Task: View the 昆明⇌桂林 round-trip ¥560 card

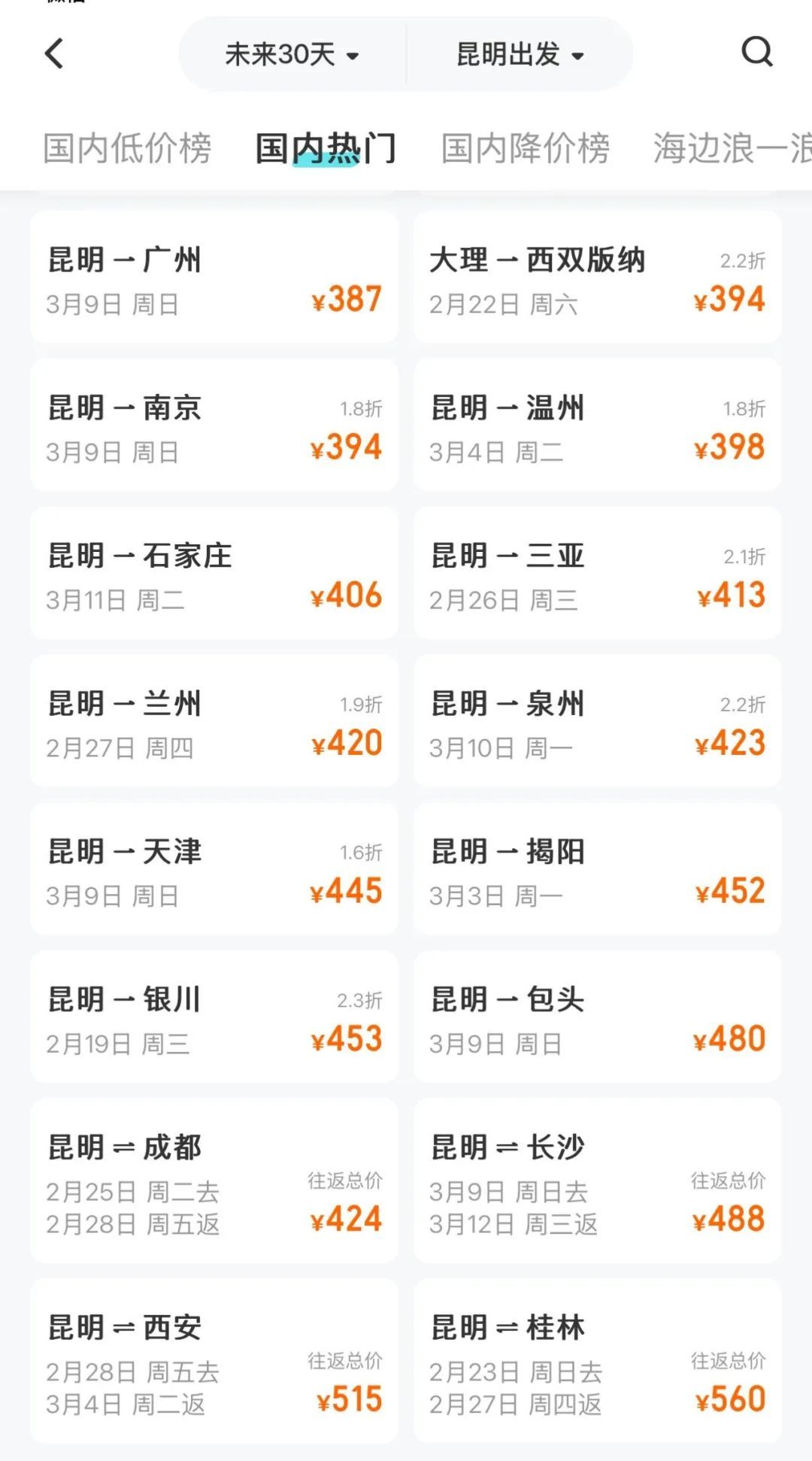Action: tap(598, 1361)
